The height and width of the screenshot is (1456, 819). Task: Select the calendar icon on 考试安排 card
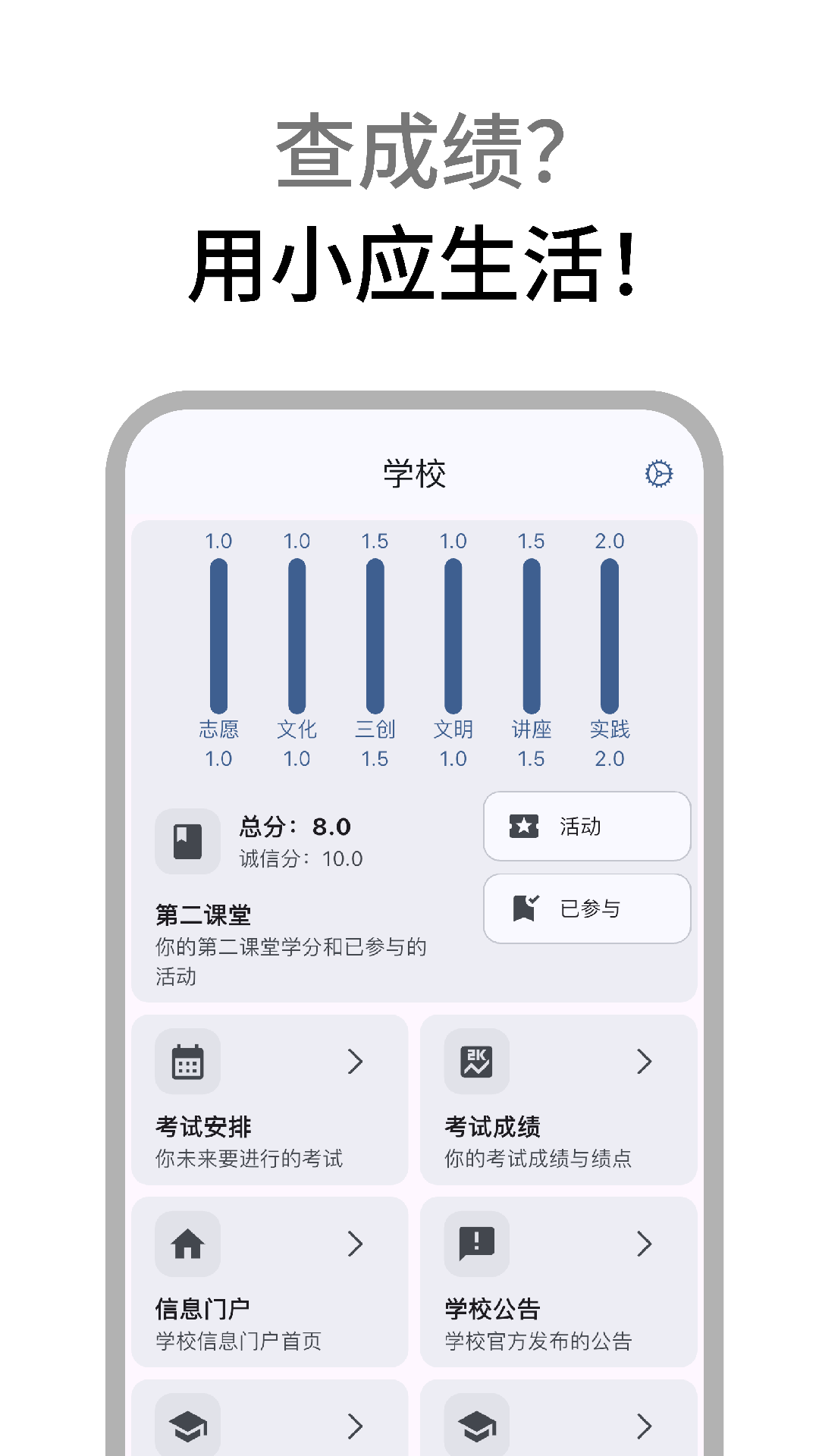tap(187, 1061)
